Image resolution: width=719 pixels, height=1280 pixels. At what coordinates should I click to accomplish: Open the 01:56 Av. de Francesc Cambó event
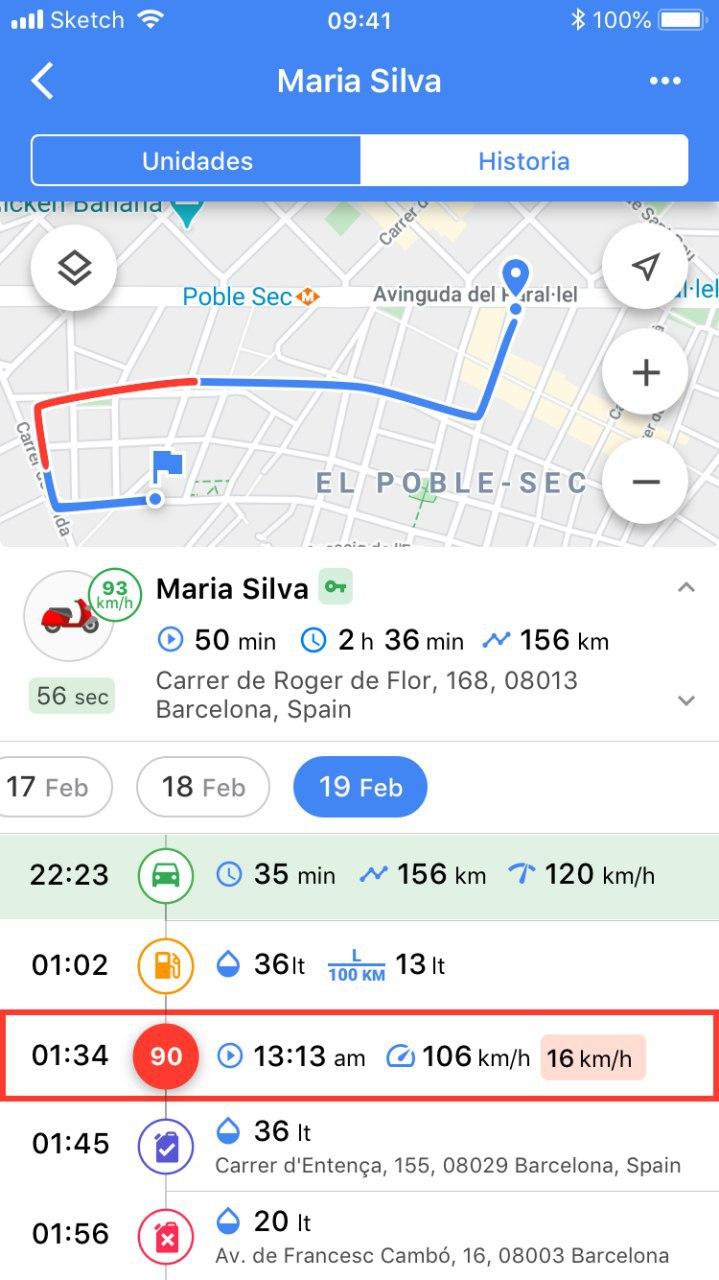pyautogui.click(x=359, y=1235)
